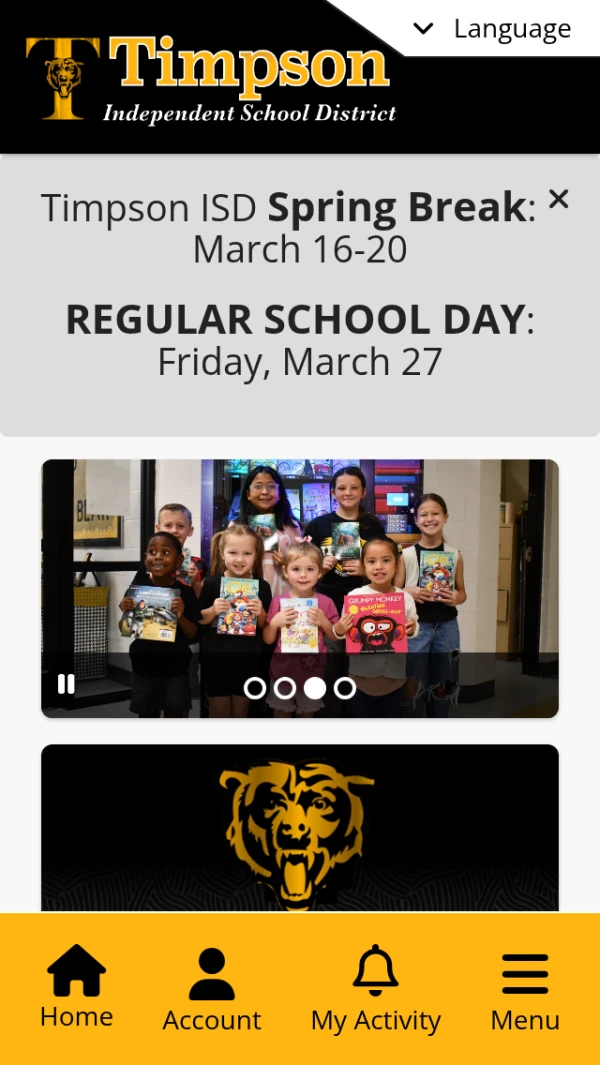Pause the photo slideshow
The width and height of the screenshot is (600, 1065).
click(66, 684)
